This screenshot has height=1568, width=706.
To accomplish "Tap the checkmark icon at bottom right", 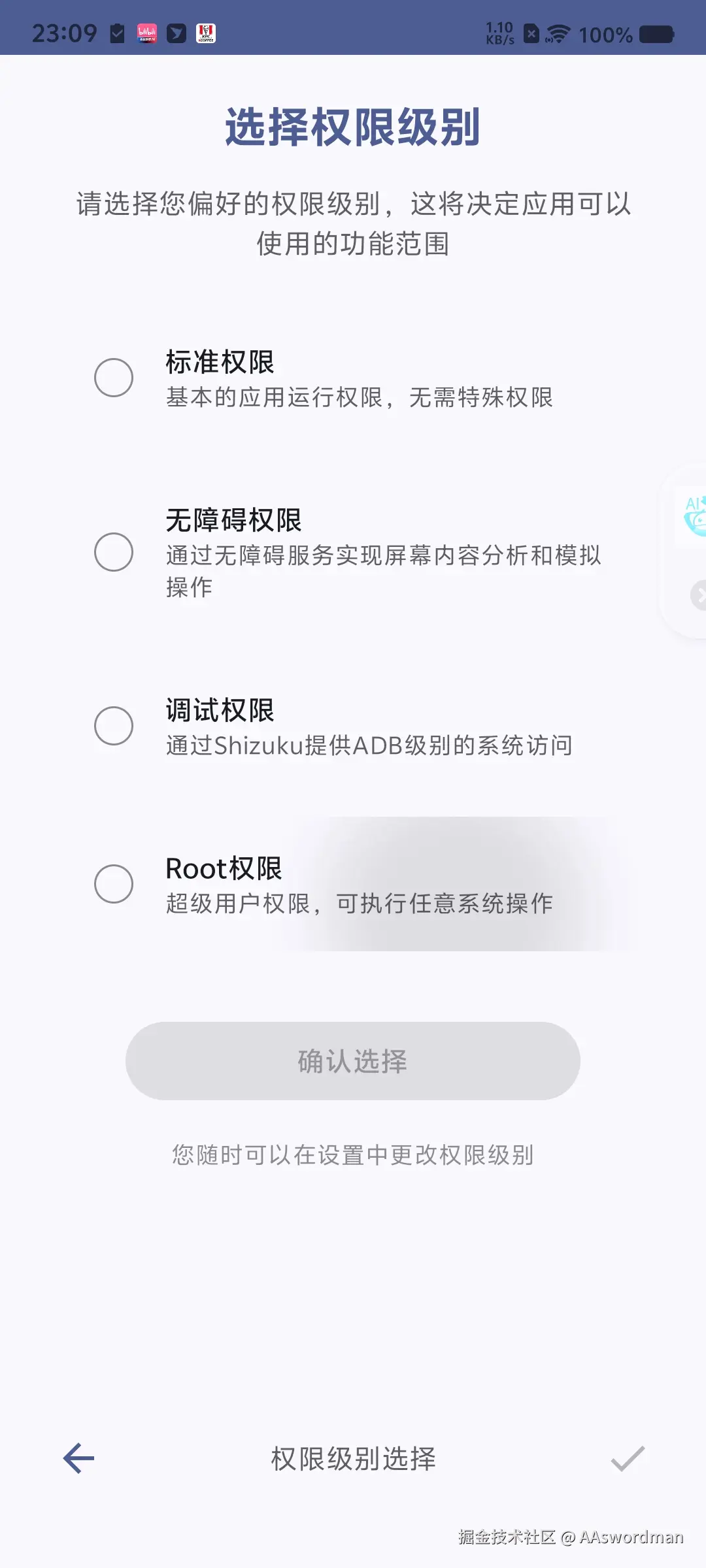I will [x=629, y=1458].
